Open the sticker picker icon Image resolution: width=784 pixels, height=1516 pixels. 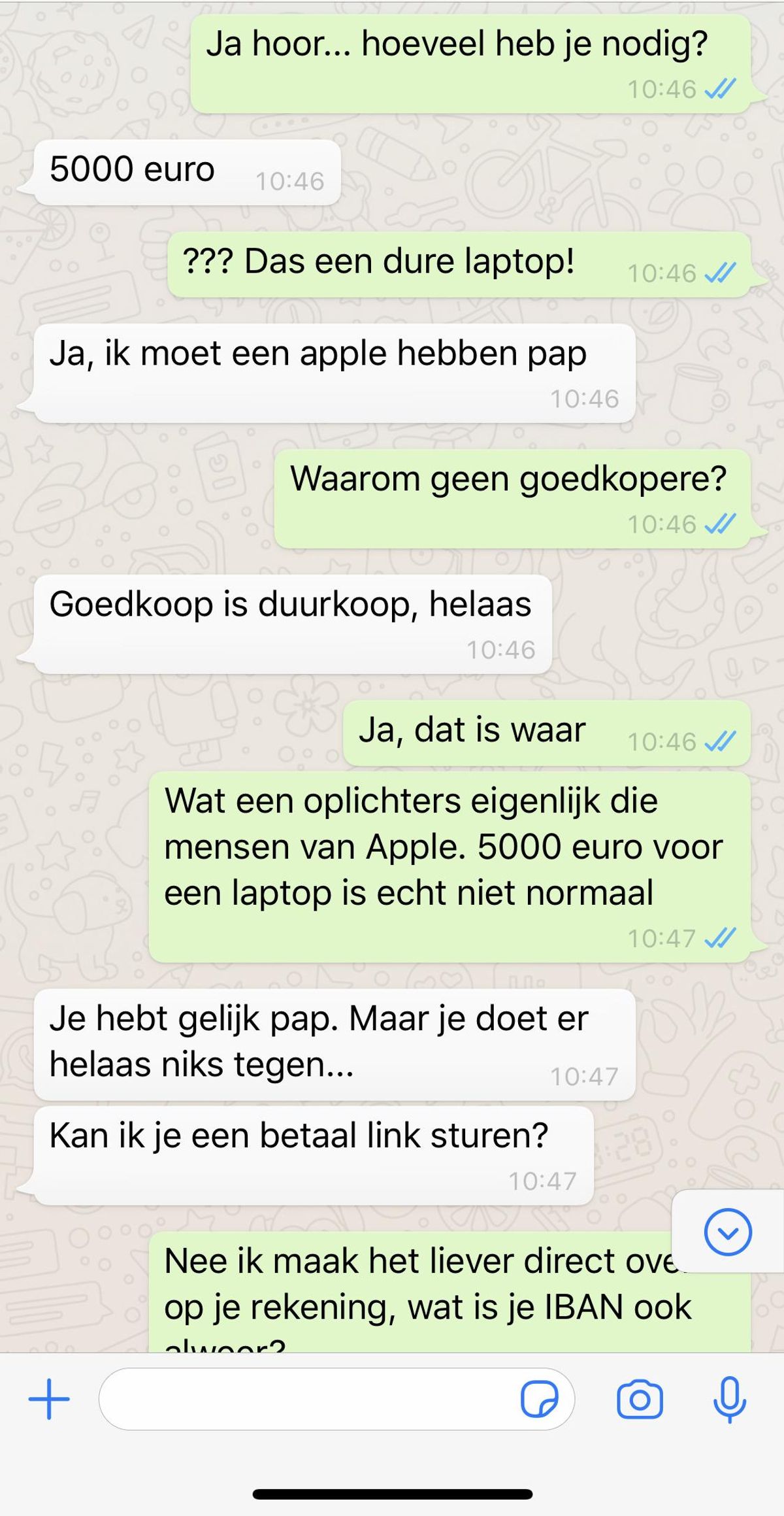tap(539, 1400)
